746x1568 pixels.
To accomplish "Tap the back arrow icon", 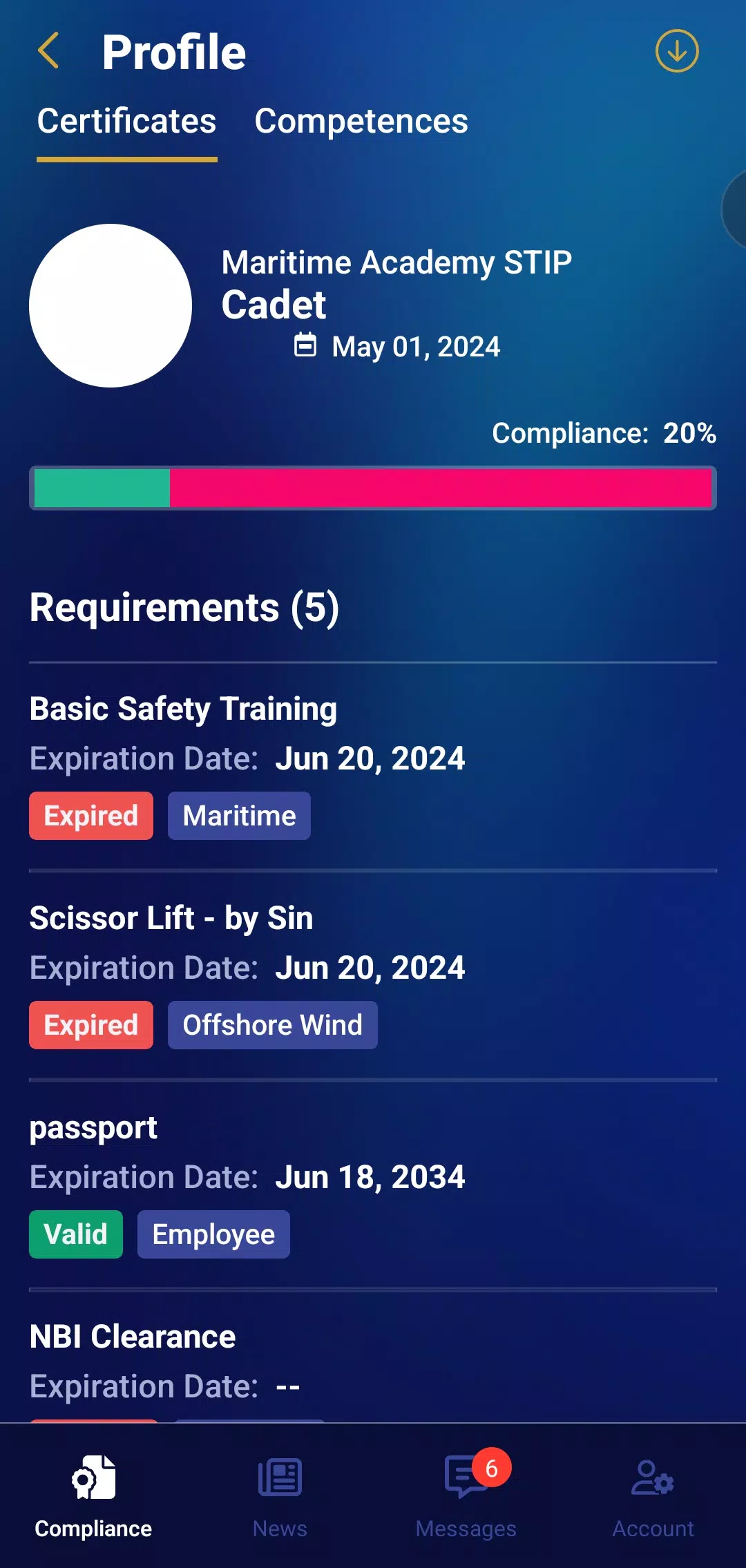I will point(48,51).
